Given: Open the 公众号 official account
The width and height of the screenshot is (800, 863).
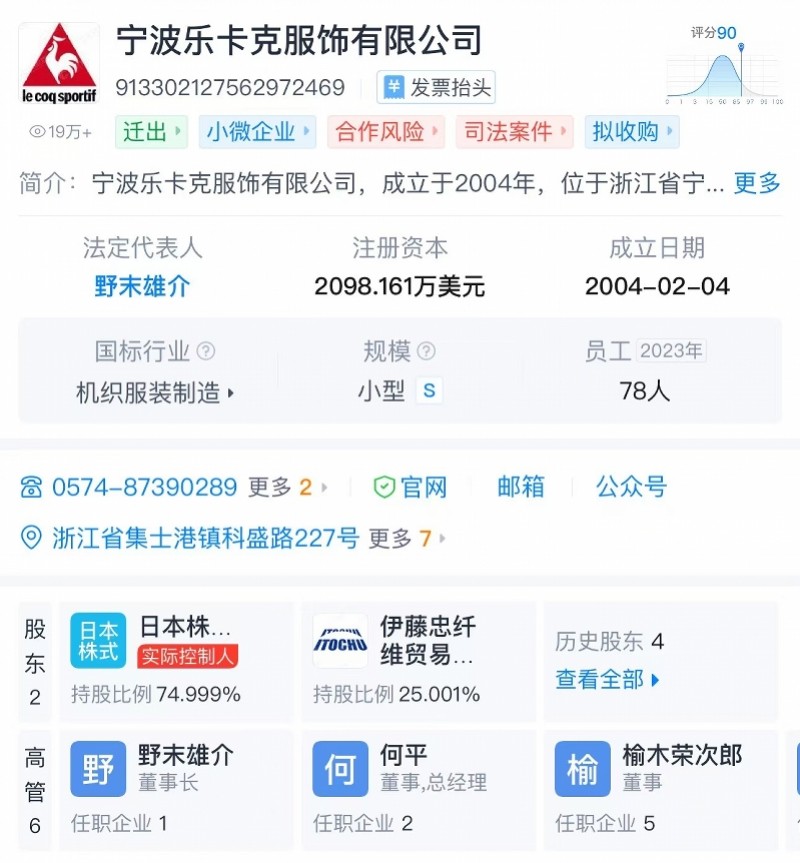Looking at the screenshot, I should pos(631,487).
